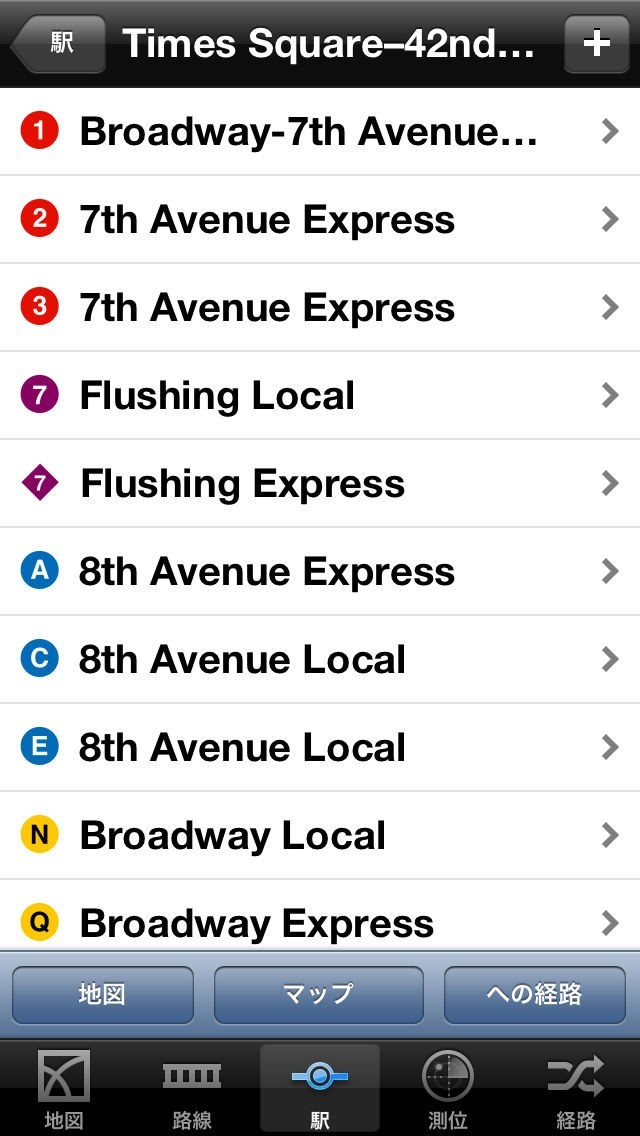Select the N Broadway Local line
The height and width of the screenshot is (1136, 640).
pyautogui.click(x=320, y=835)
